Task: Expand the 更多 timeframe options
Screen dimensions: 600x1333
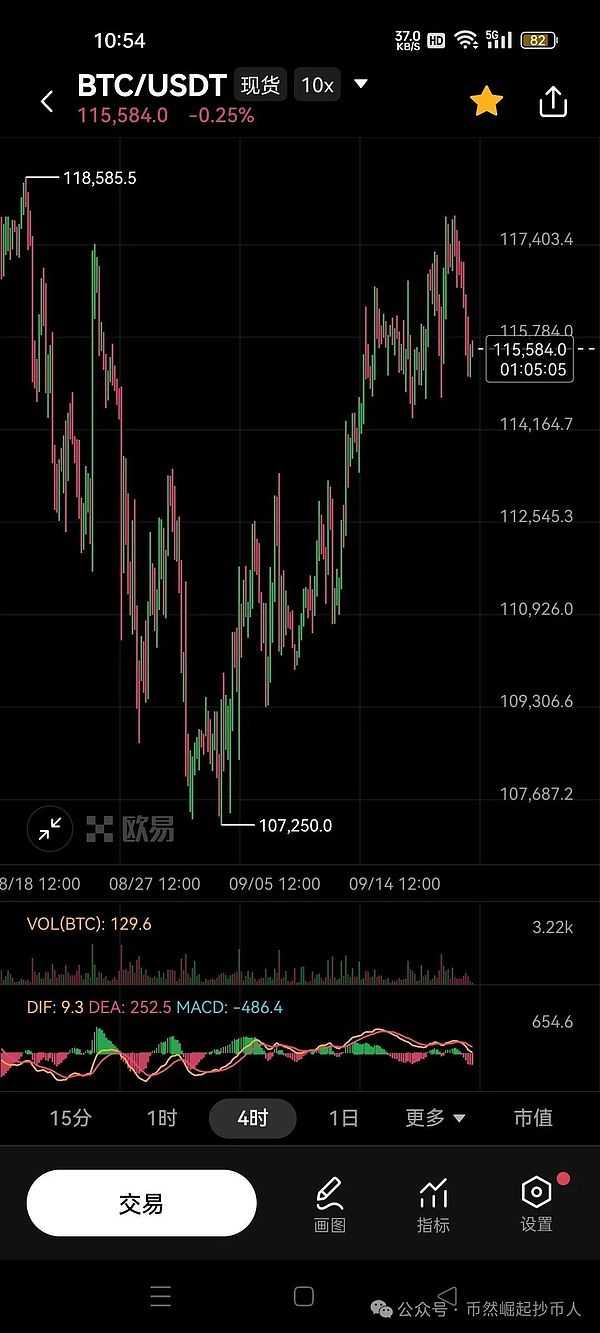Action: tap(435, 1118)
